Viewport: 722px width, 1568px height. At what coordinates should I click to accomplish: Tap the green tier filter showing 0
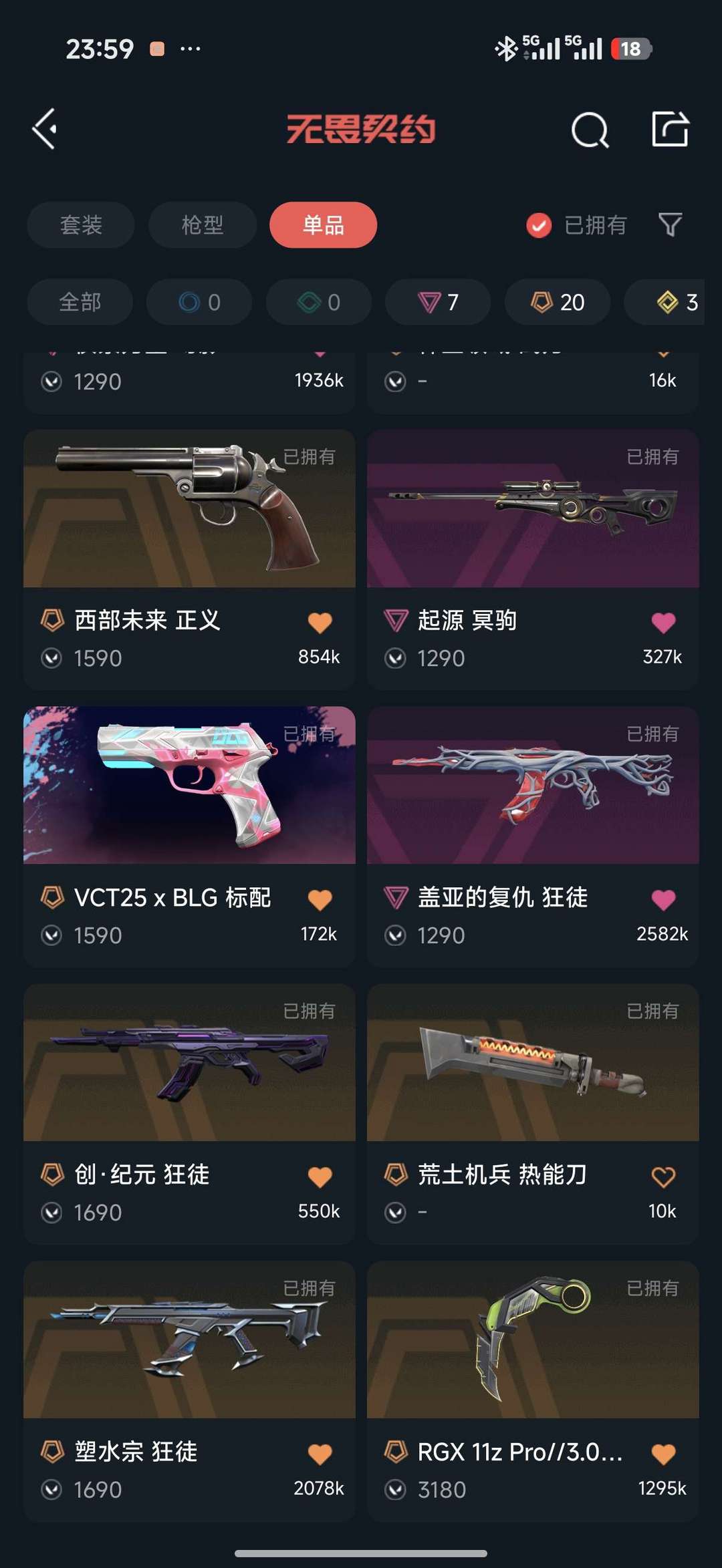click(318, 302)
